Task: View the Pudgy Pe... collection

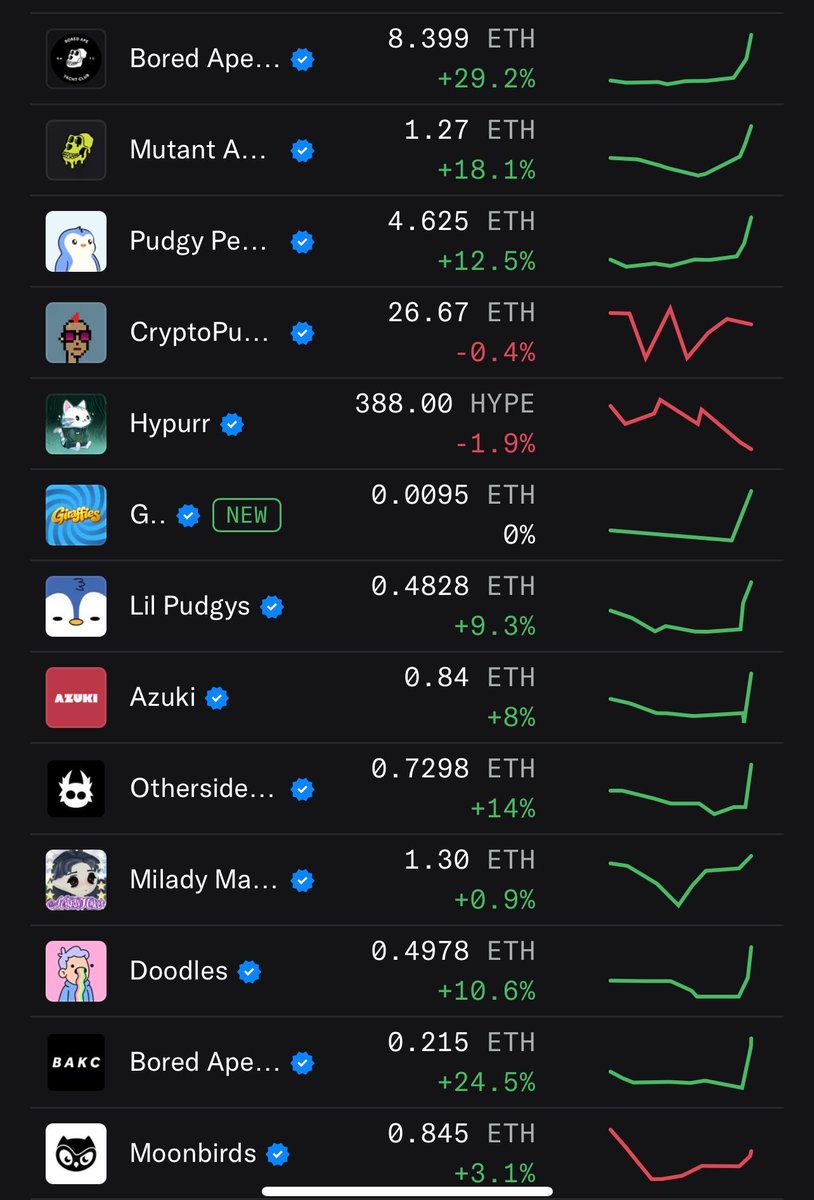Action: point(200,241)
